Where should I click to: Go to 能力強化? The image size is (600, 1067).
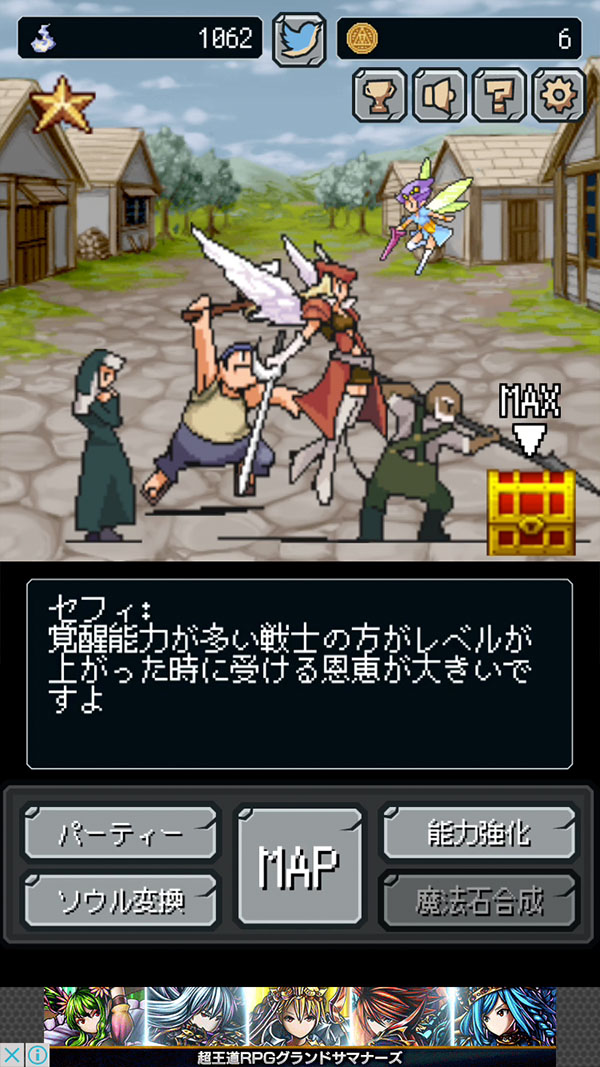[x=479, y=833]
